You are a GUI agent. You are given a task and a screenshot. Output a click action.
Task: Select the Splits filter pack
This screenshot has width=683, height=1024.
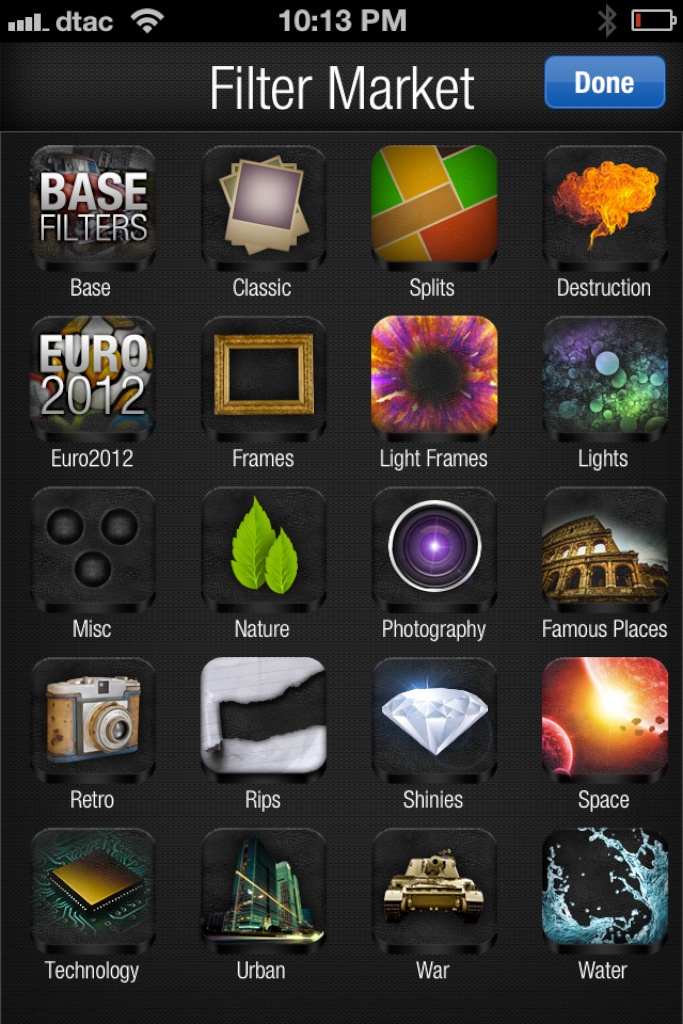[x=434, y=205]
